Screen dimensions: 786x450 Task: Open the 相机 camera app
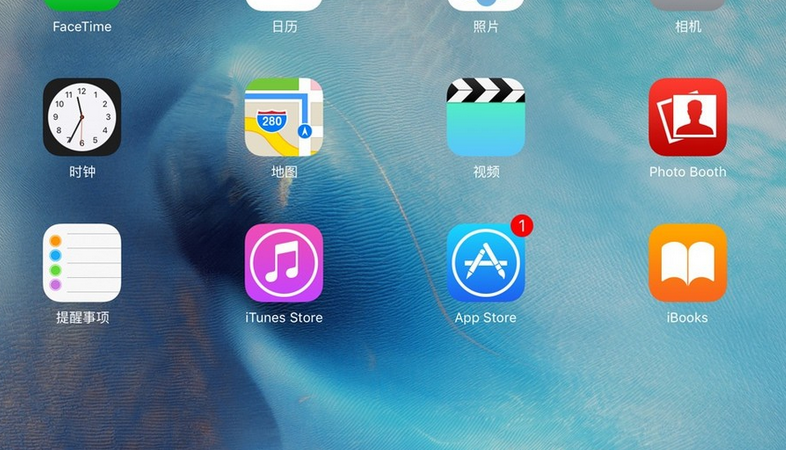click(688, 6)
